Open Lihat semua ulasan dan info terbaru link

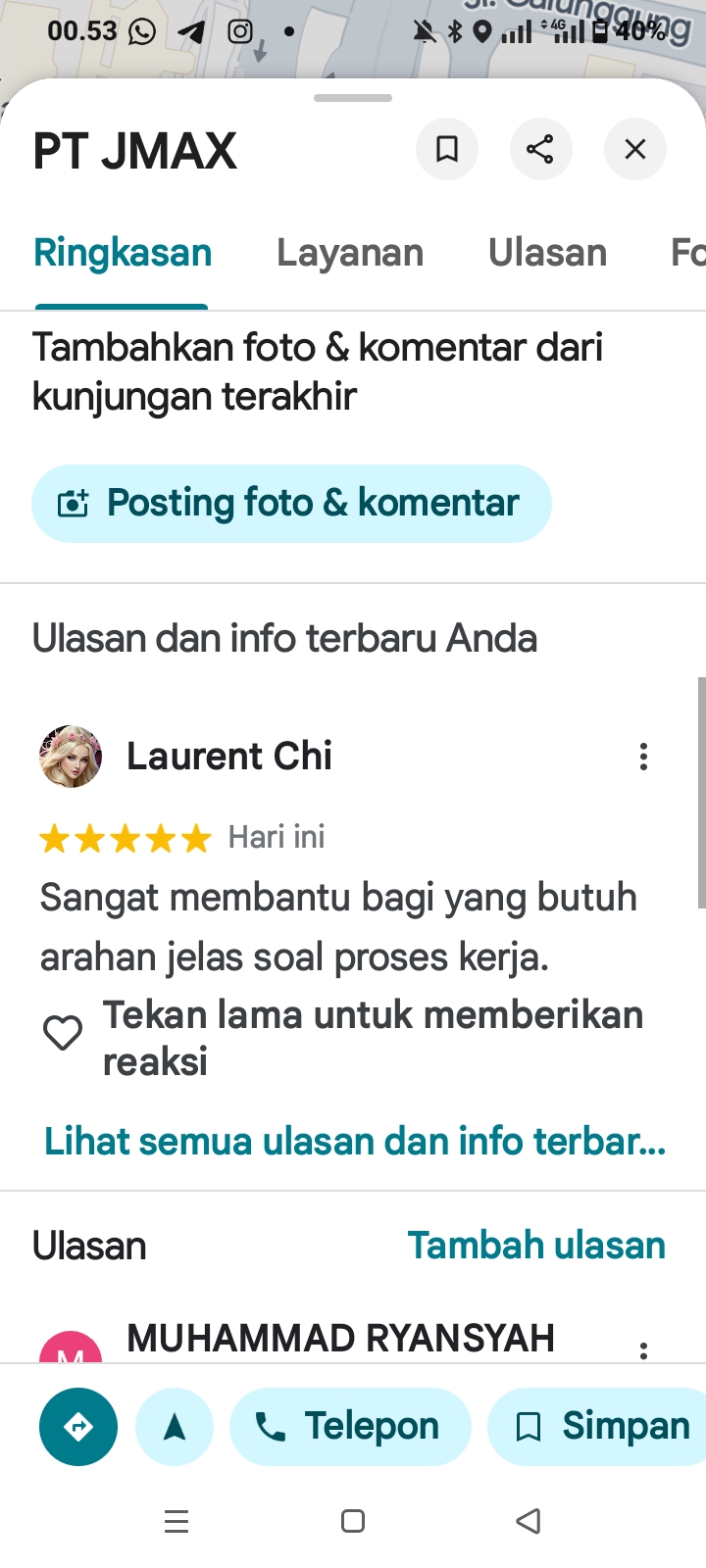click(x=355, y=1142)
